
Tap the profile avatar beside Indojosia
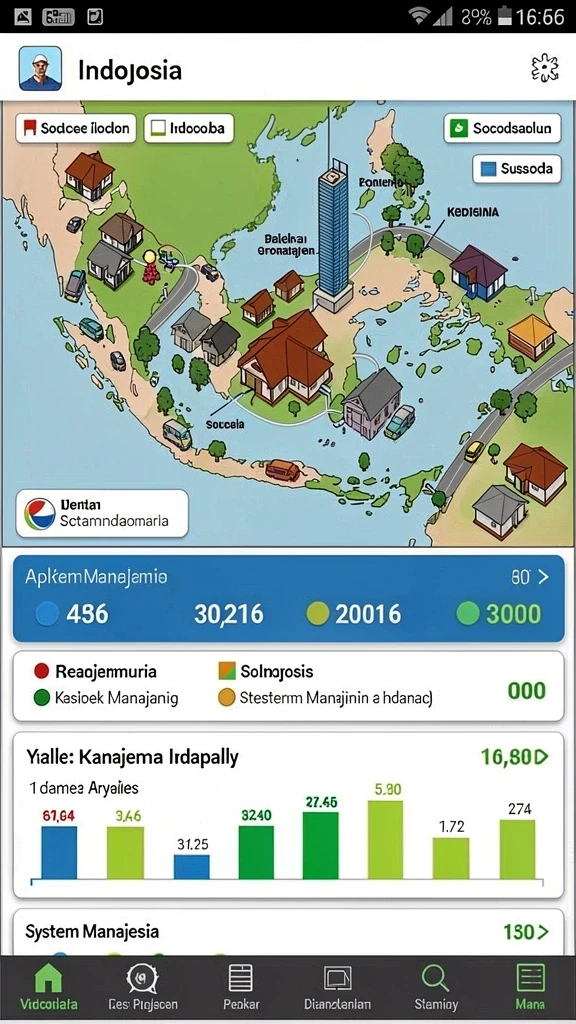(40, 69)
